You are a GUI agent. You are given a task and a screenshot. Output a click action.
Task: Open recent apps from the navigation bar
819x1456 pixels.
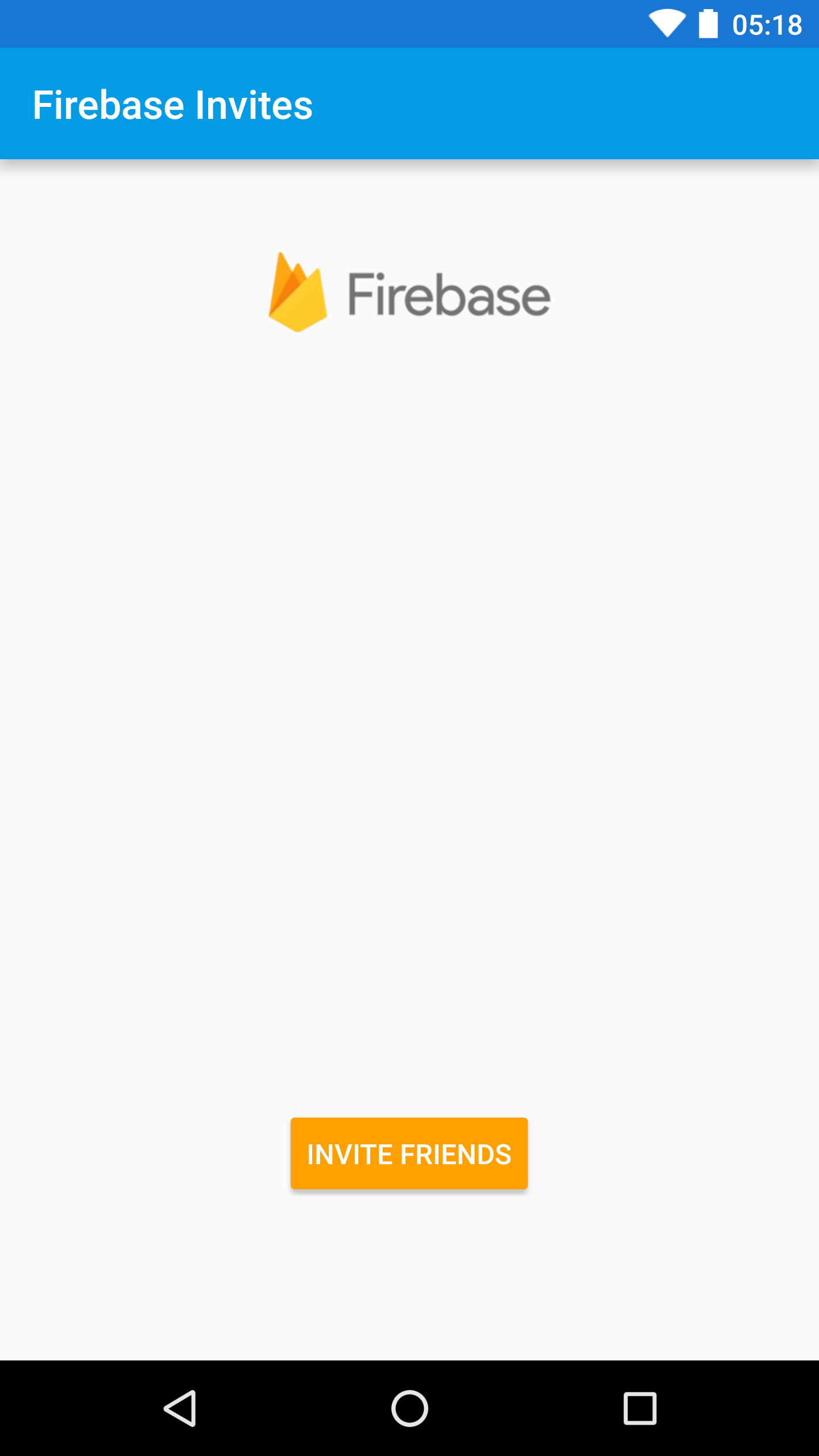coord(640,1408)
